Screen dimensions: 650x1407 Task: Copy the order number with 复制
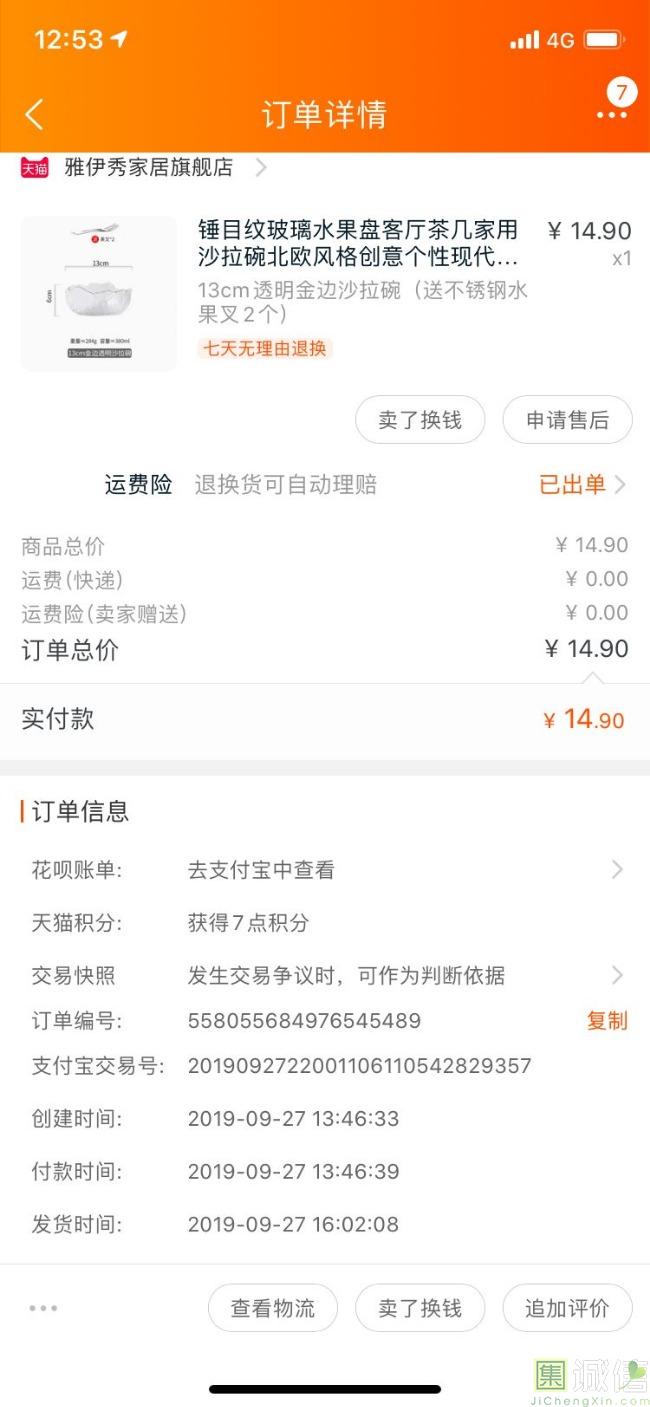click(x=606, y=1021)
